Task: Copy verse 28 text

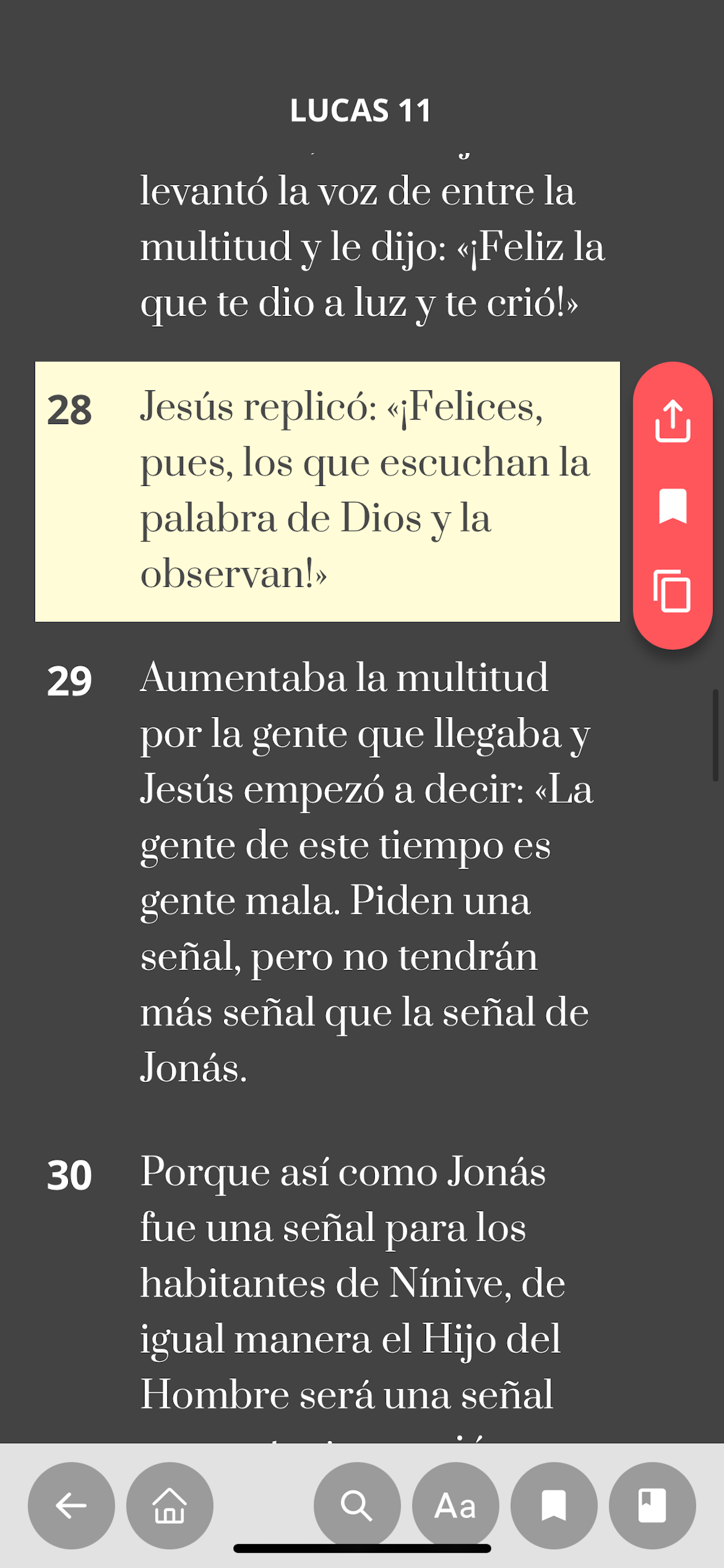Action: click(672, 591)
